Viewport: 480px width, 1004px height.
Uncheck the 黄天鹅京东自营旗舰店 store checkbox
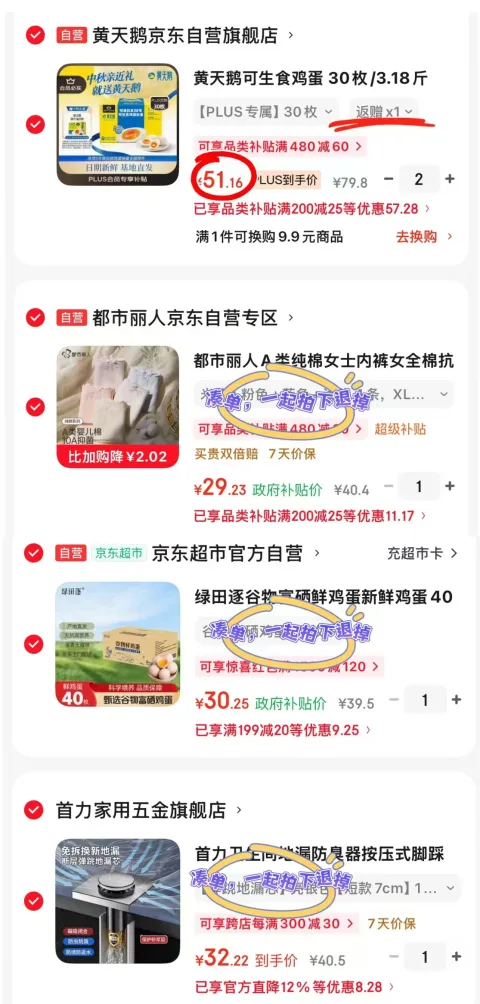35,35
